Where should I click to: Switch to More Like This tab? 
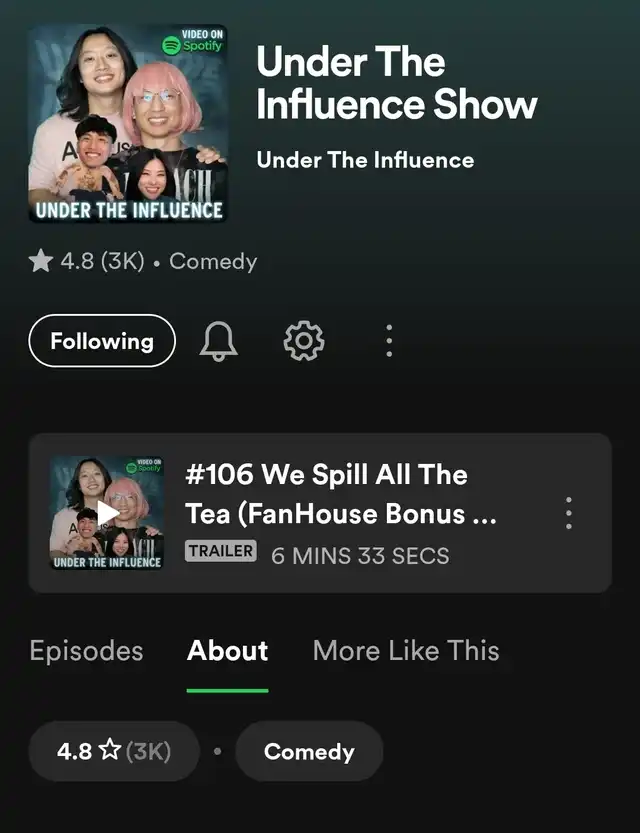pos(406,651)
